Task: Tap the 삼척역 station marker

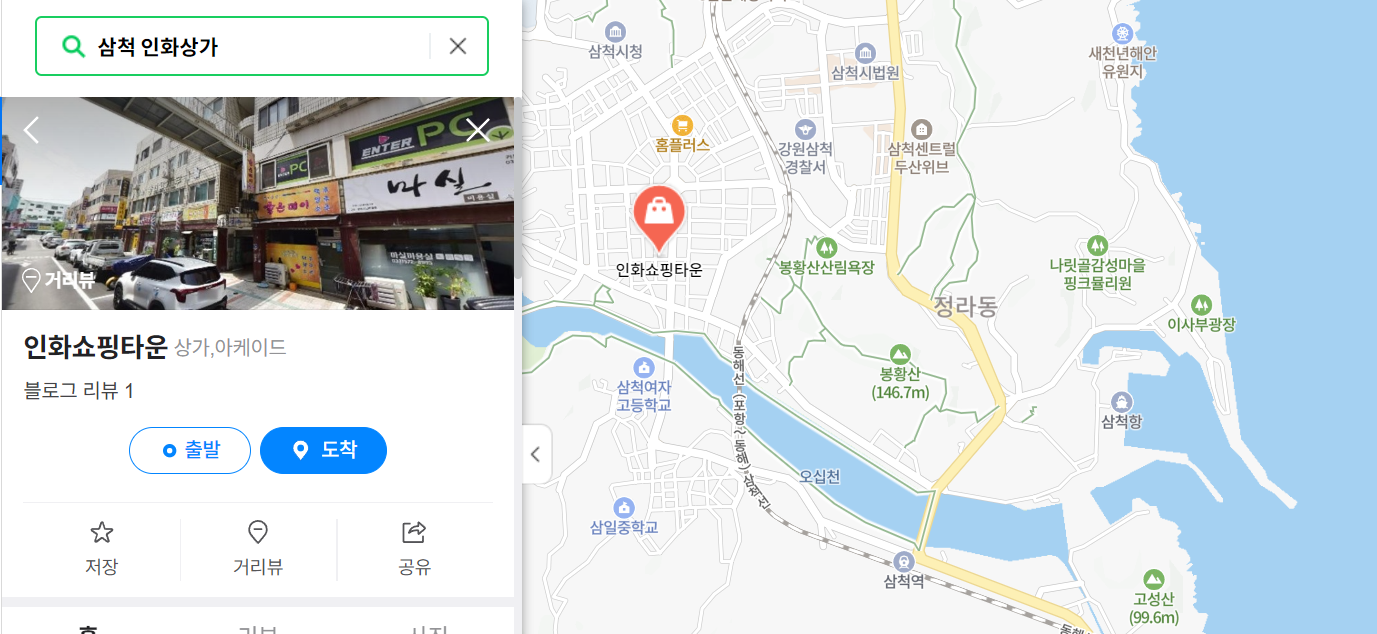Action: point(904,562)
